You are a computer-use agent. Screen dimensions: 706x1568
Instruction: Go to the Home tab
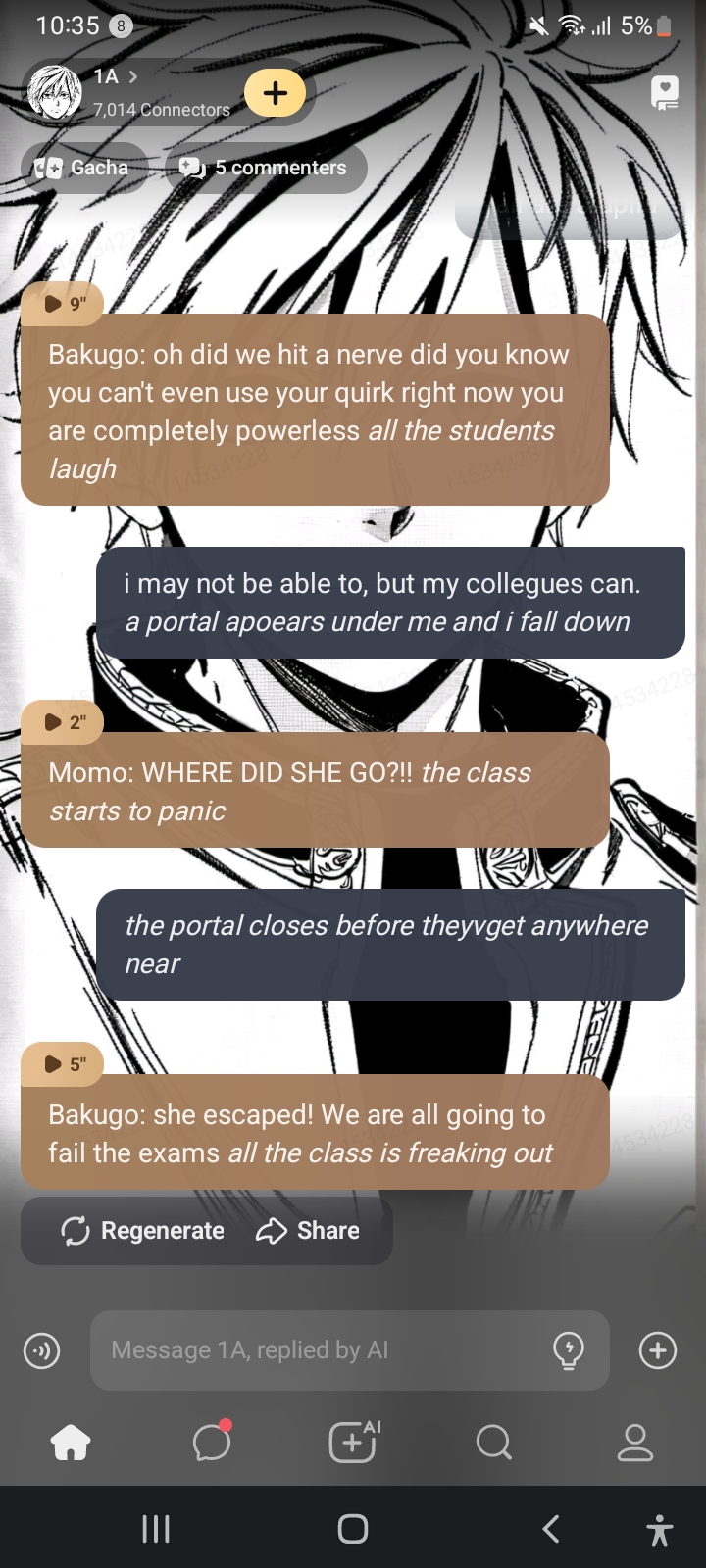[71, 1442]
